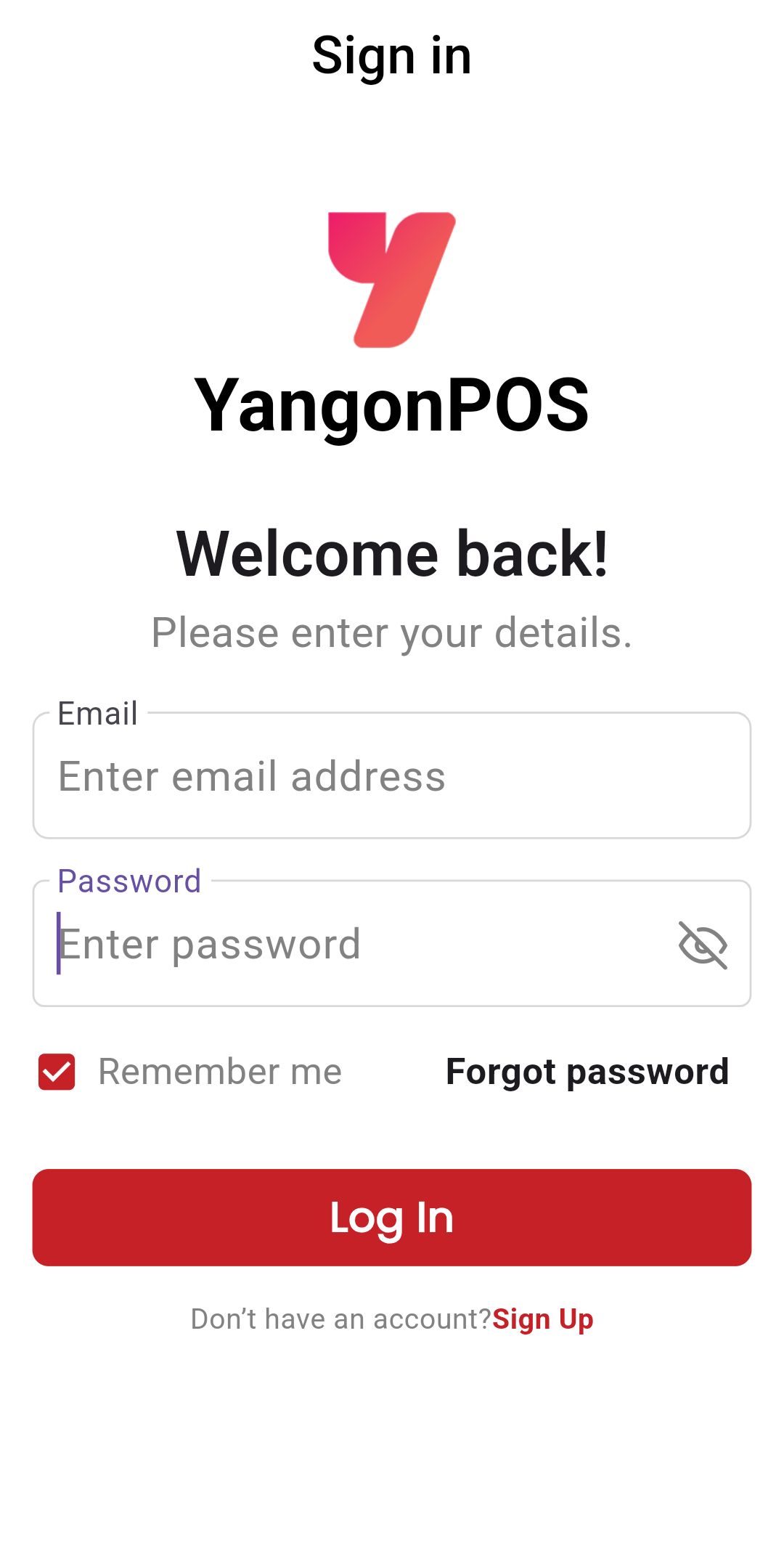Open the Sign Up link
The width and height of the screenshot is (784, 1548).
click(542, 1319)
